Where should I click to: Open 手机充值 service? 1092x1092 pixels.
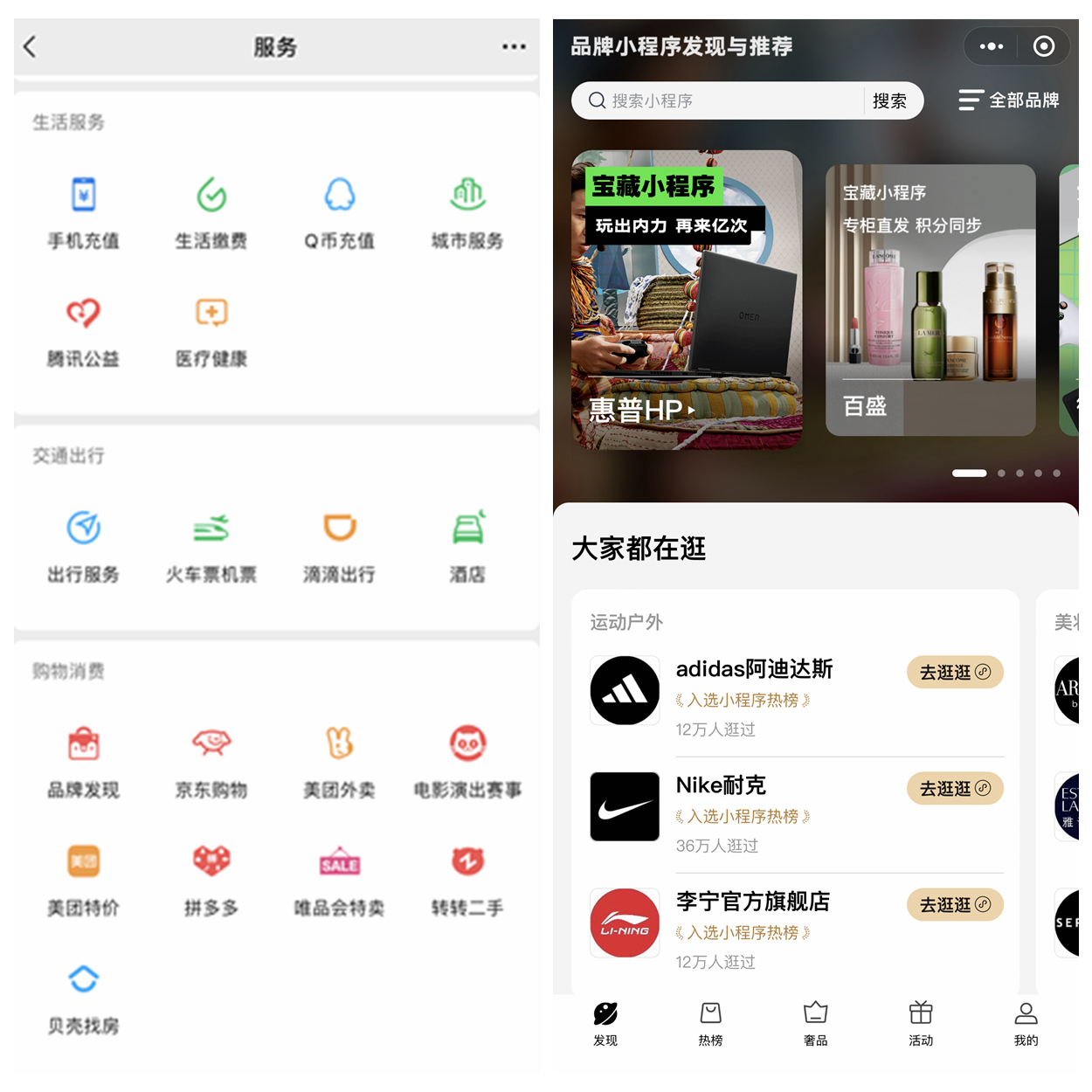(84, 213)
